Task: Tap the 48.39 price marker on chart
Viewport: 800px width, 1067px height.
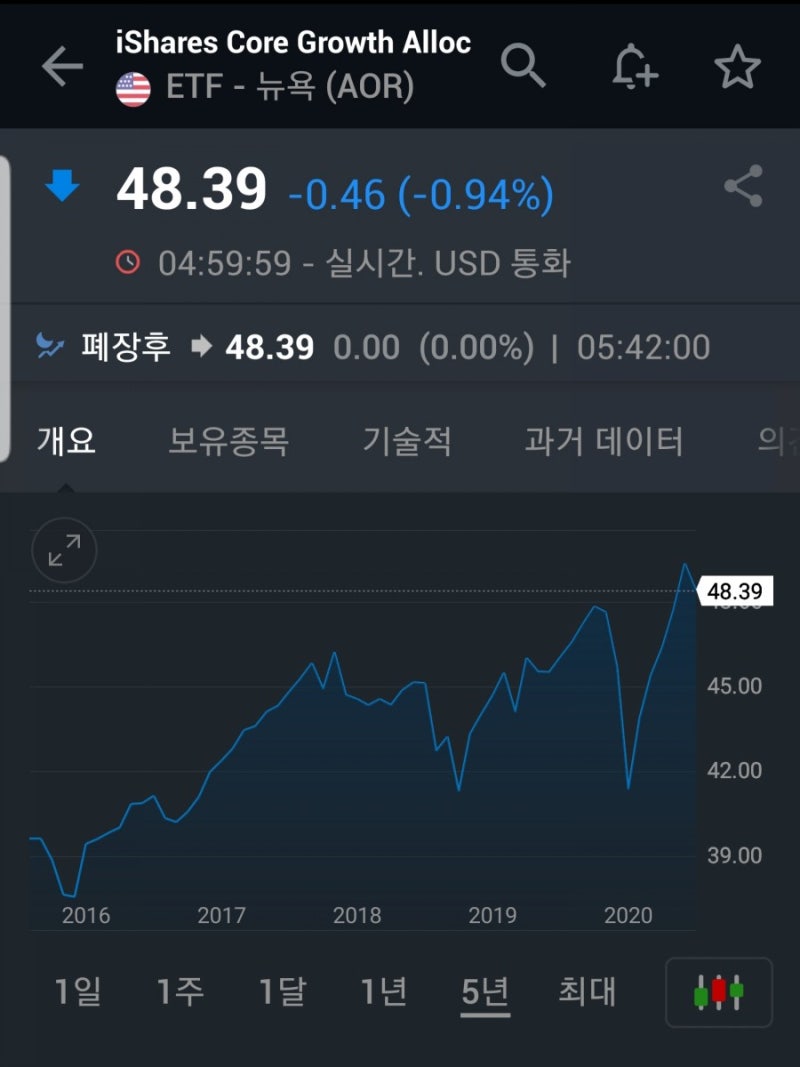Action: [736, 590]
